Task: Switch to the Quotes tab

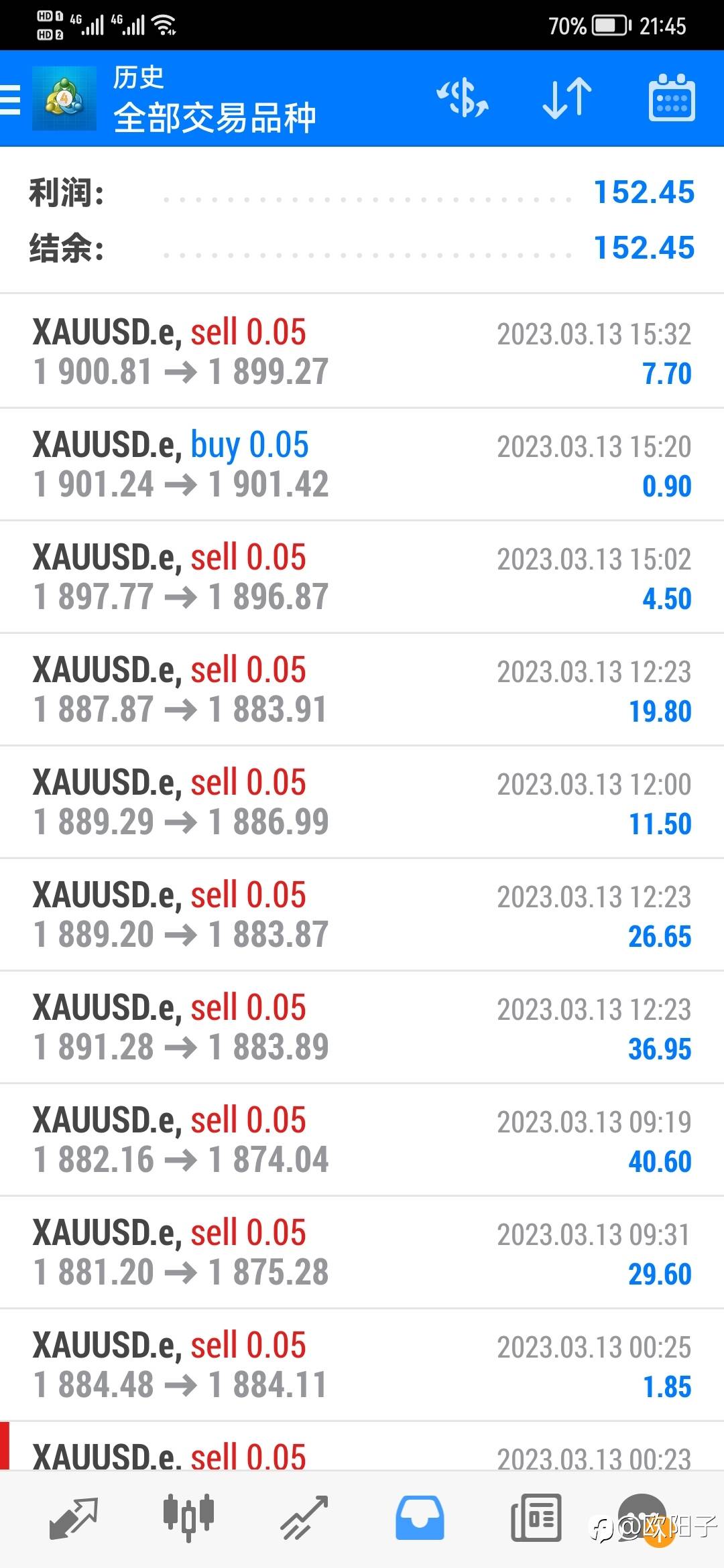Action: [74, 1517]
